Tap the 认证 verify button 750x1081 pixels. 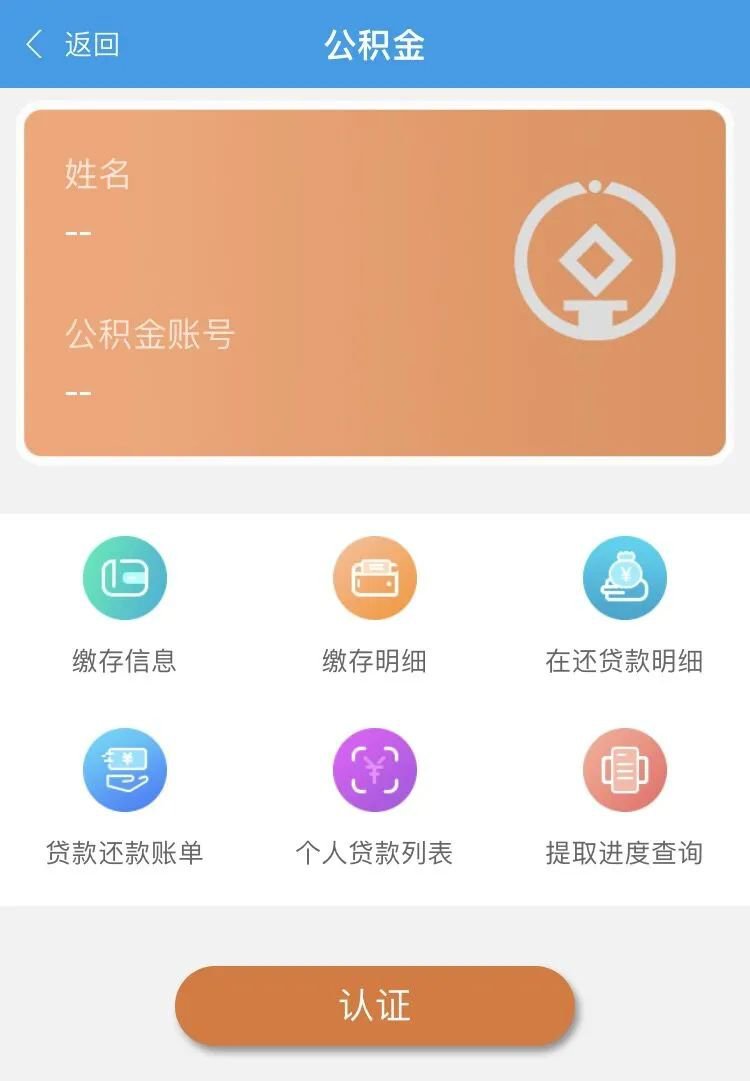tap(375, 1006)
